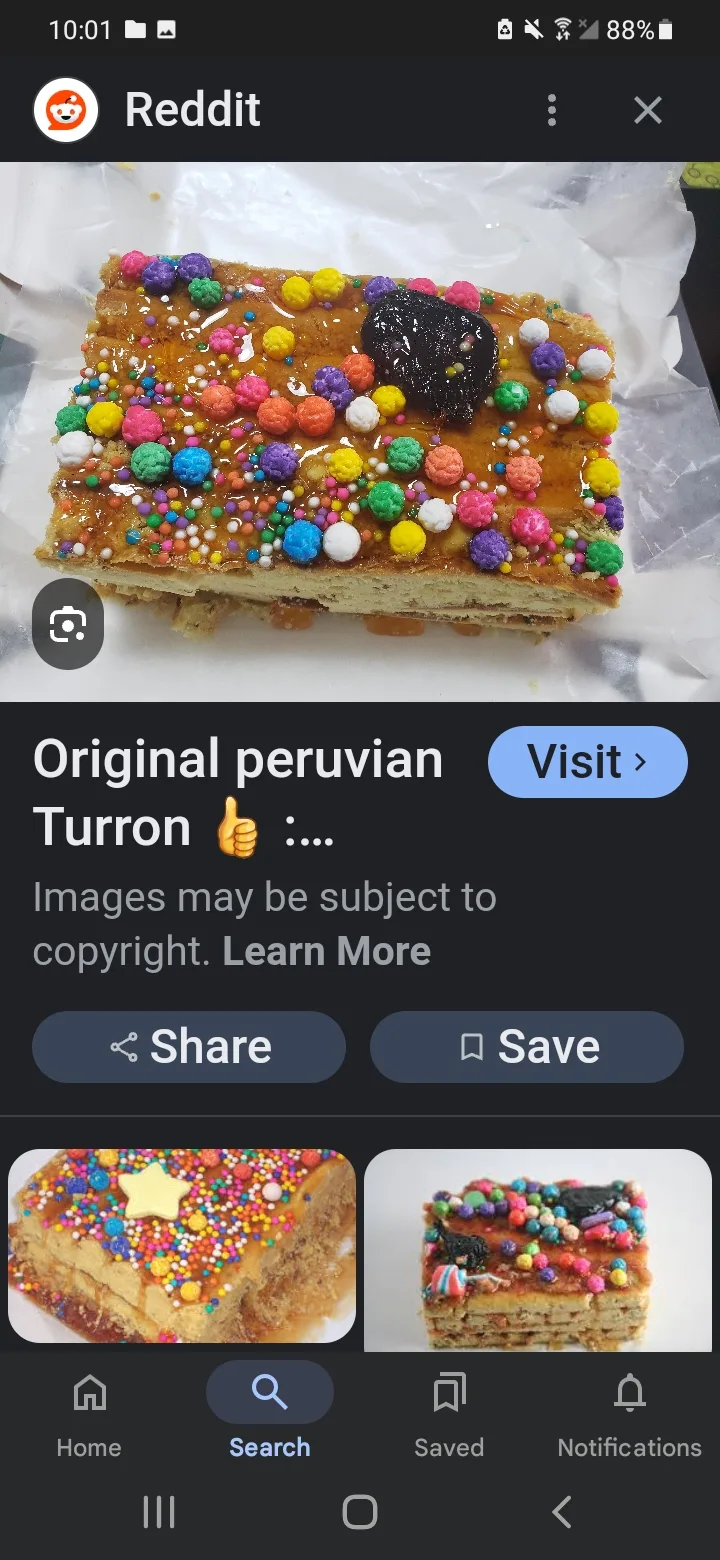Open the three-dot overflow menu
The image size is (720, 1560).
pyautogui.click(x=551, y=110)
